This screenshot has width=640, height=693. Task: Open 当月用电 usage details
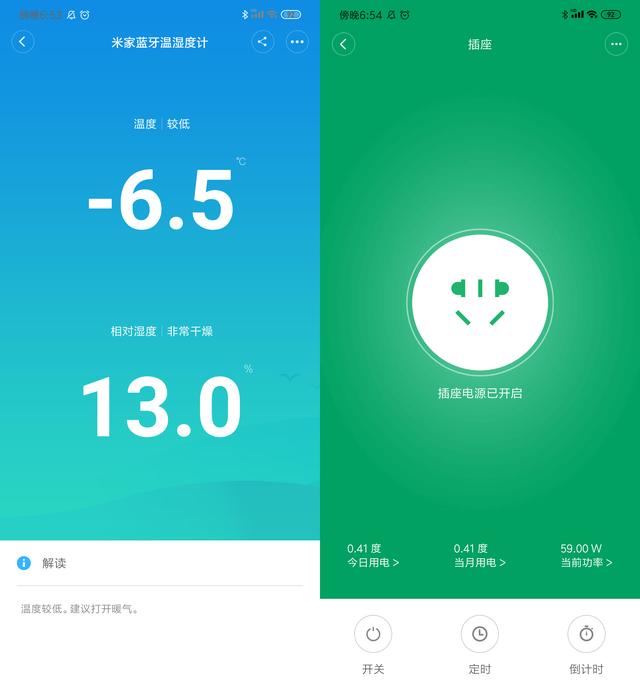[x=480, y=556]
